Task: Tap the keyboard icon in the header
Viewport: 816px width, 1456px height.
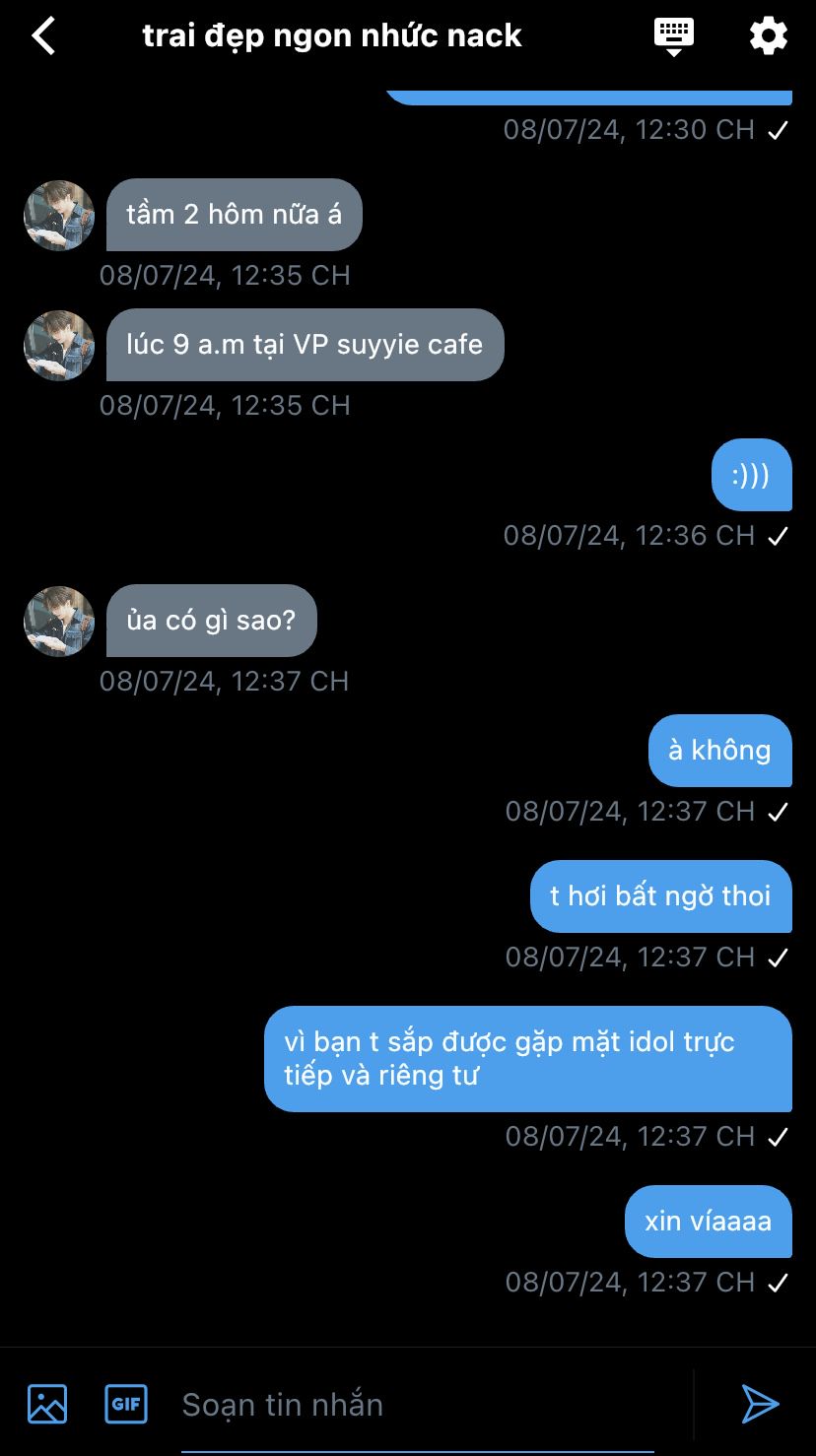Action: (674, 36)
